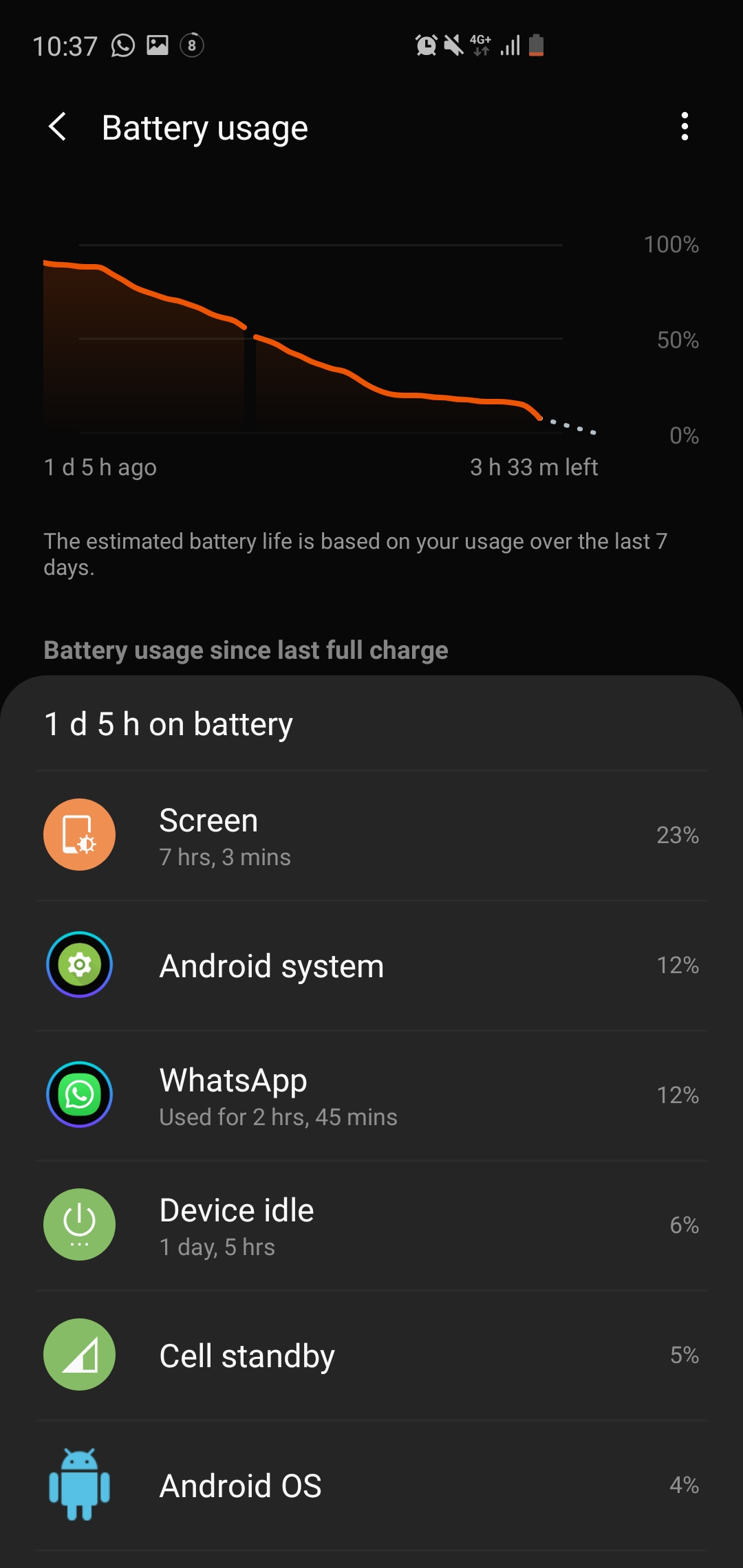This screenshot has width=743, height=1568.
Task: Open WhatsApp battery usage details
Action: point(371,1095)
